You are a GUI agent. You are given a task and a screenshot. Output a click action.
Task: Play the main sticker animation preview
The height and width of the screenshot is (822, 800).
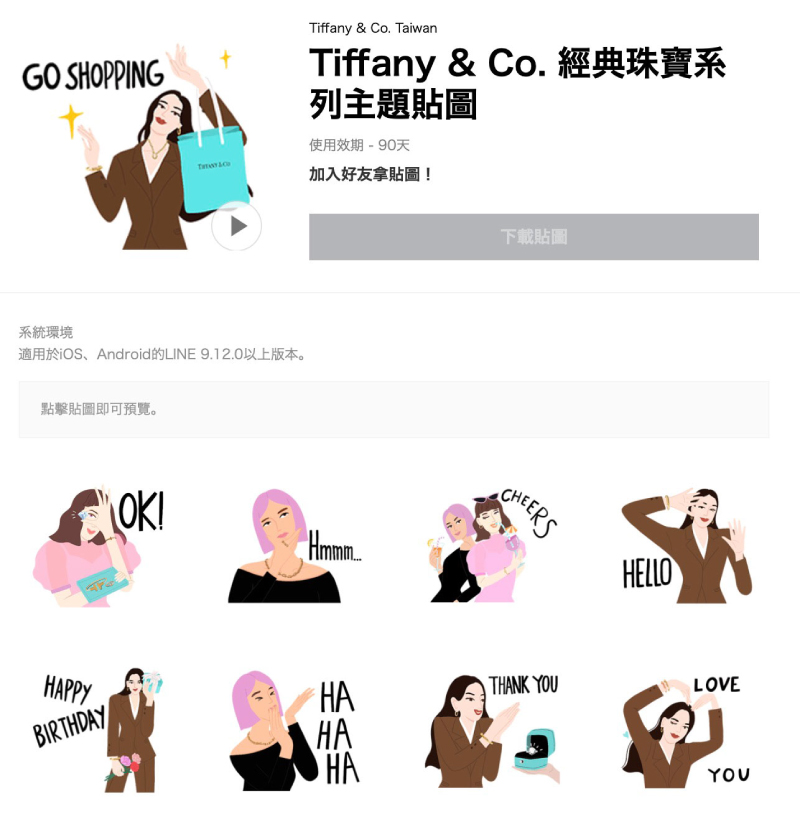pyautogui.click(x=237, y=226)
